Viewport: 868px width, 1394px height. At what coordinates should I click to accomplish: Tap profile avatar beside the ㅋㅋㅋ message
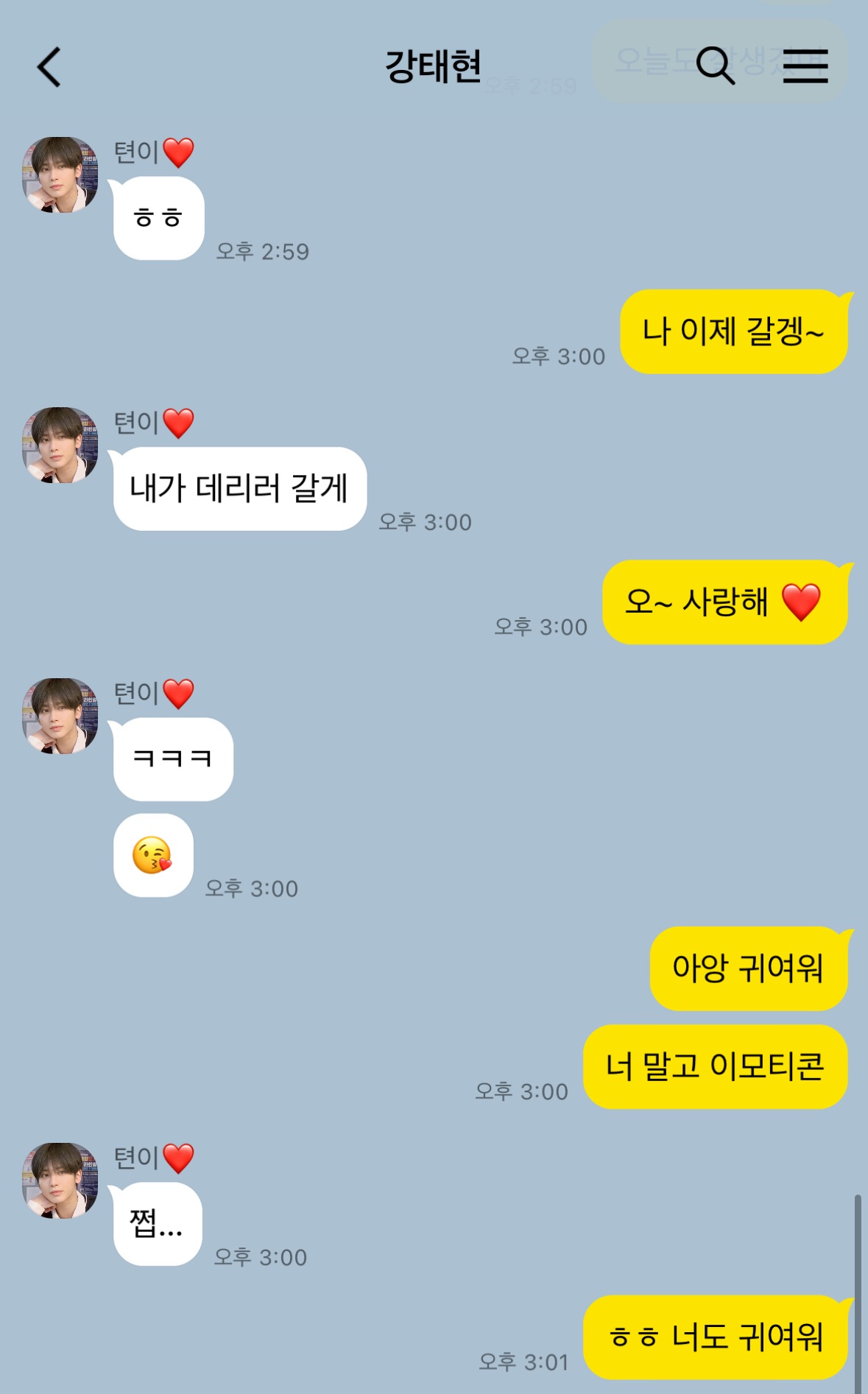point(60,716)
